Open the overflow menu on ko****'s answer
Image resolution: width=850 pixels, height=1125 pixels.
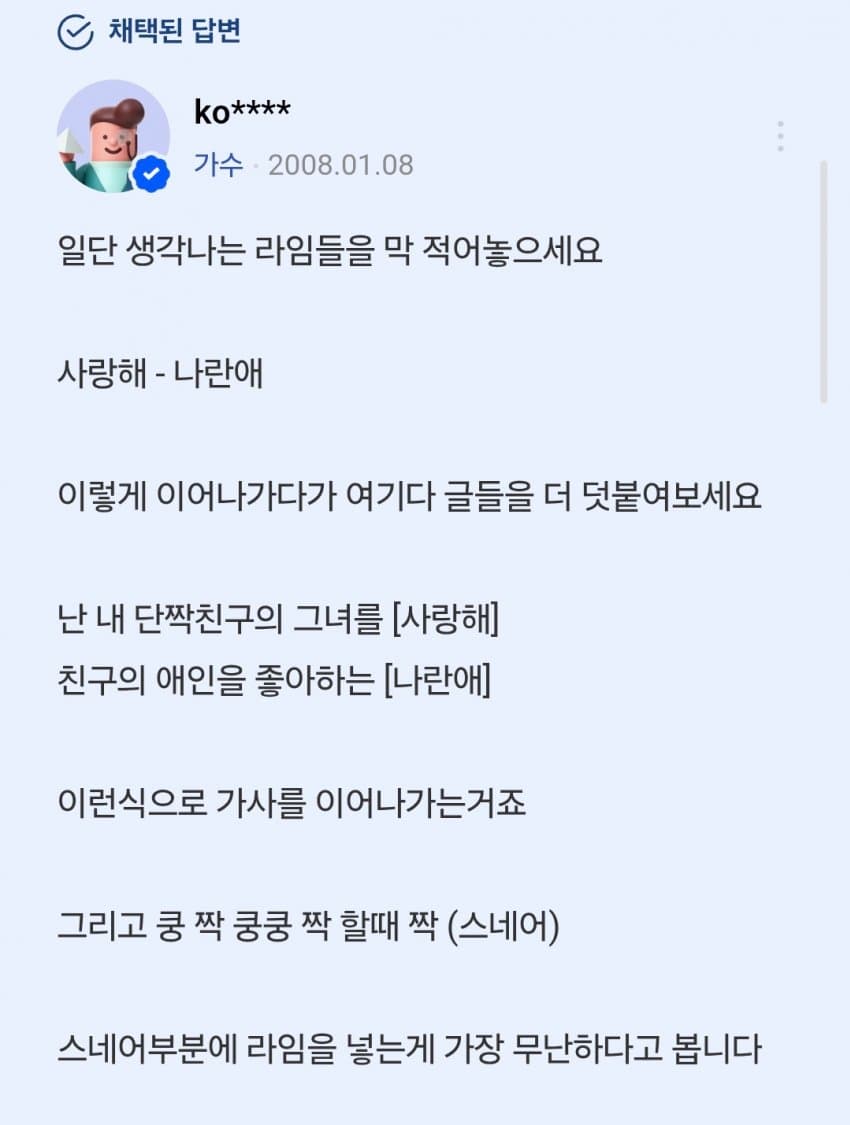[x=780, y=136]
